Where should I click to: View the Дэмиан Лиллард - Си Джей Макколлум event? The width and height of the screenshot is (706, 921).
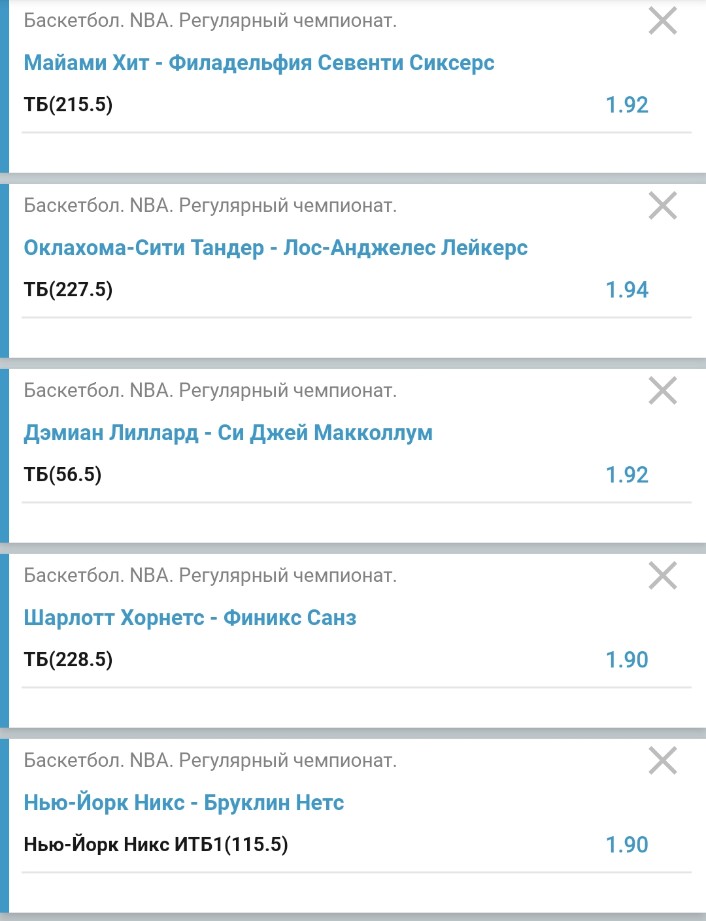(228, 433)
